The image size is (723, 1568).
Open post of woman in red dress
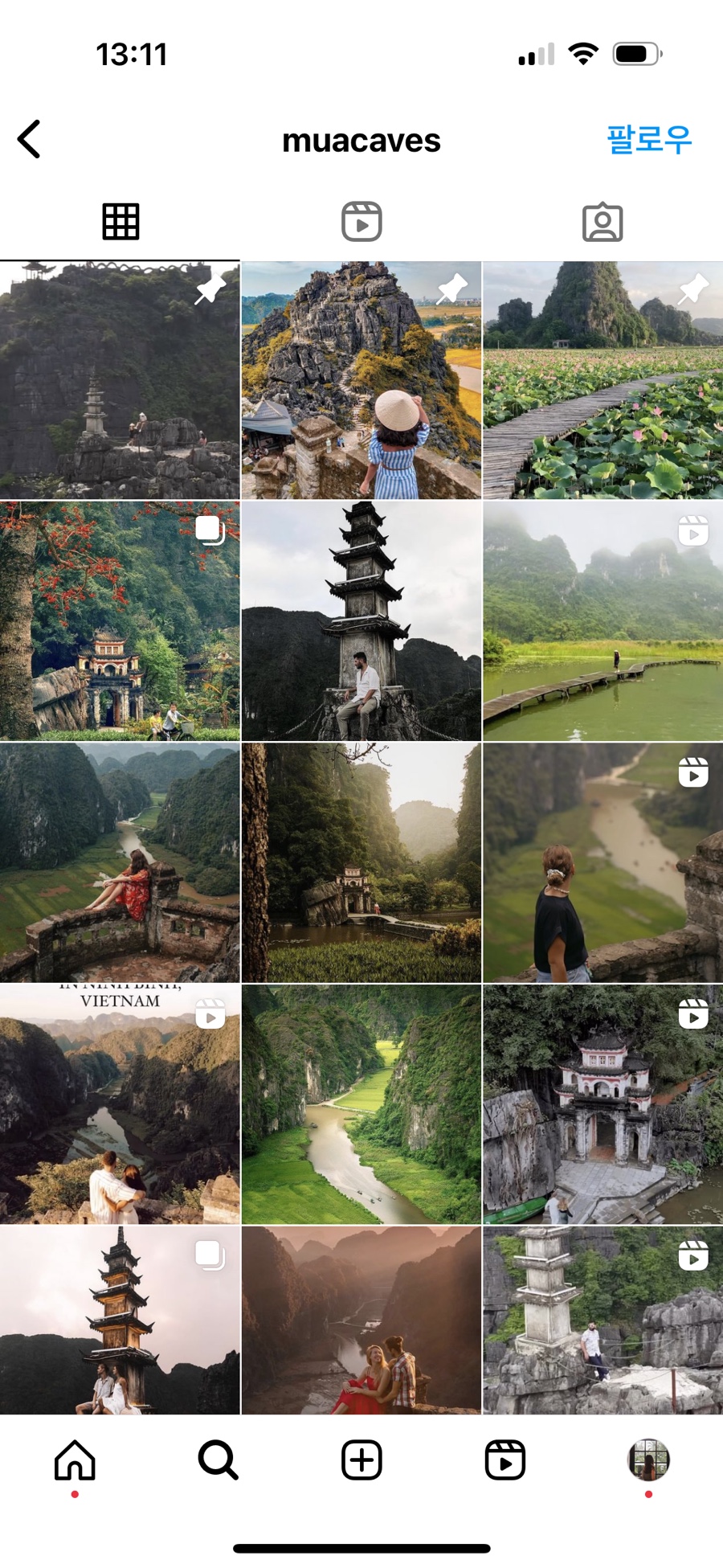pos(120,862)
